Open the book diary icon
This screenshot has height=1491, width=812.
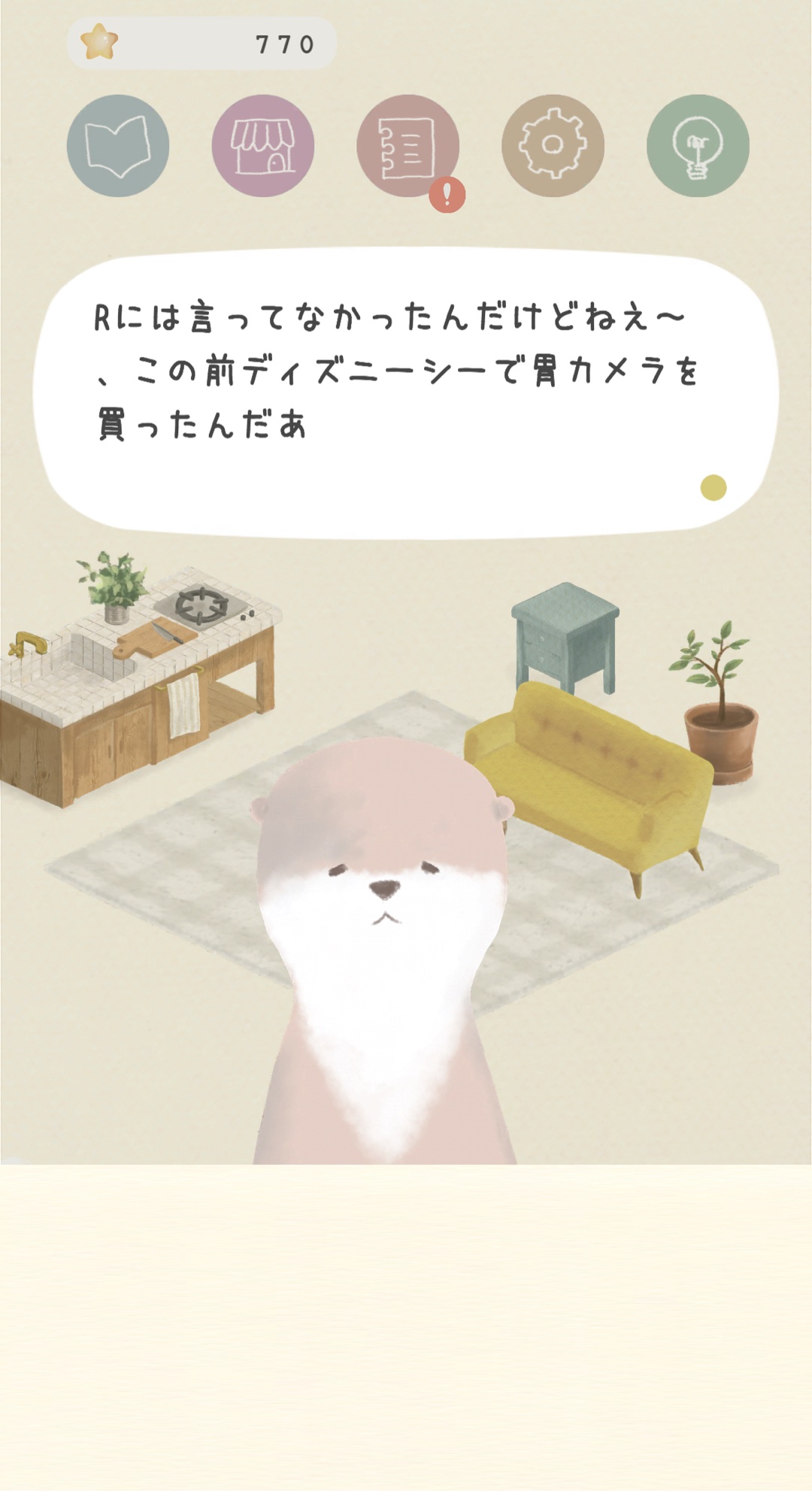click(x=118, y=146)
